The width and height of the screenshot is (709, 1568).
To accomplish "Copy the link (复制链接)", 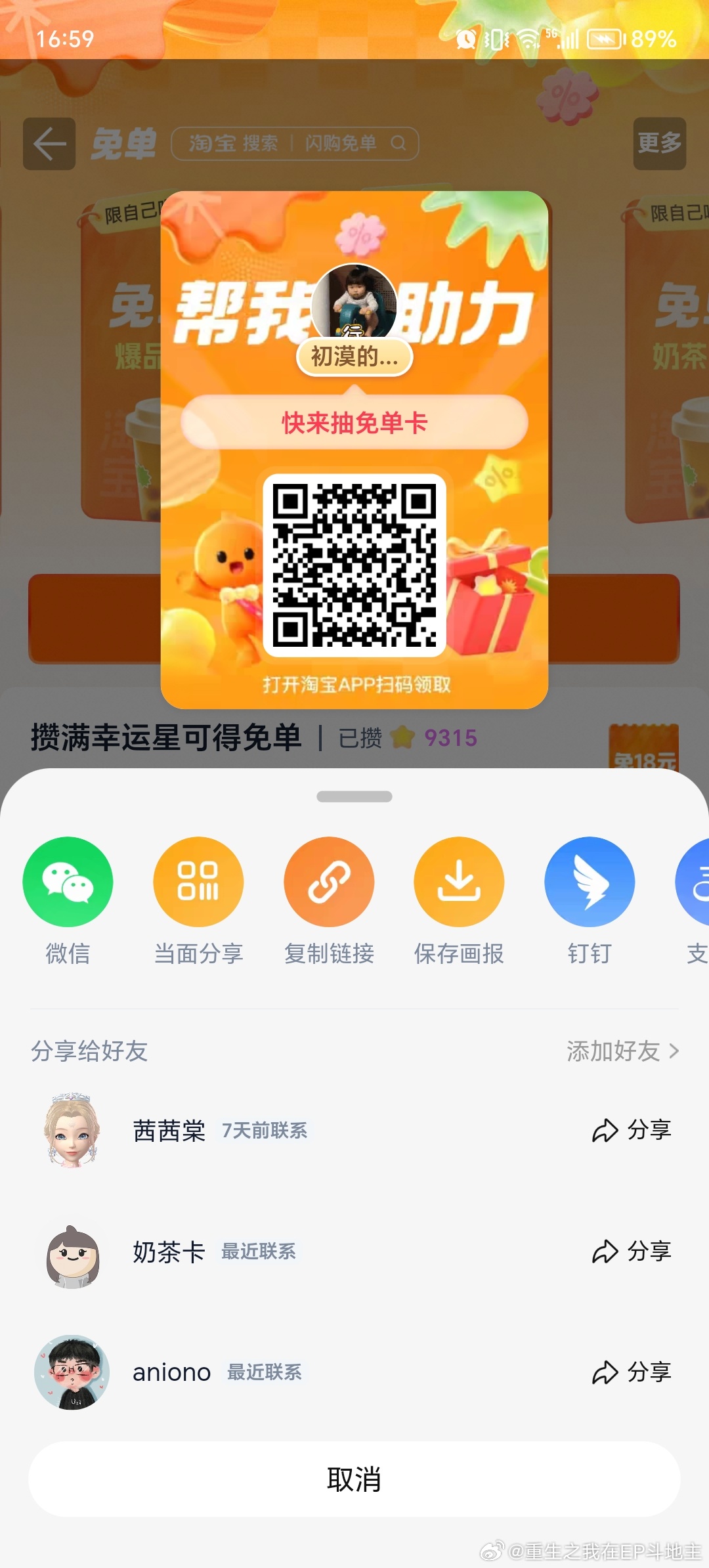I will coord(329,882).
